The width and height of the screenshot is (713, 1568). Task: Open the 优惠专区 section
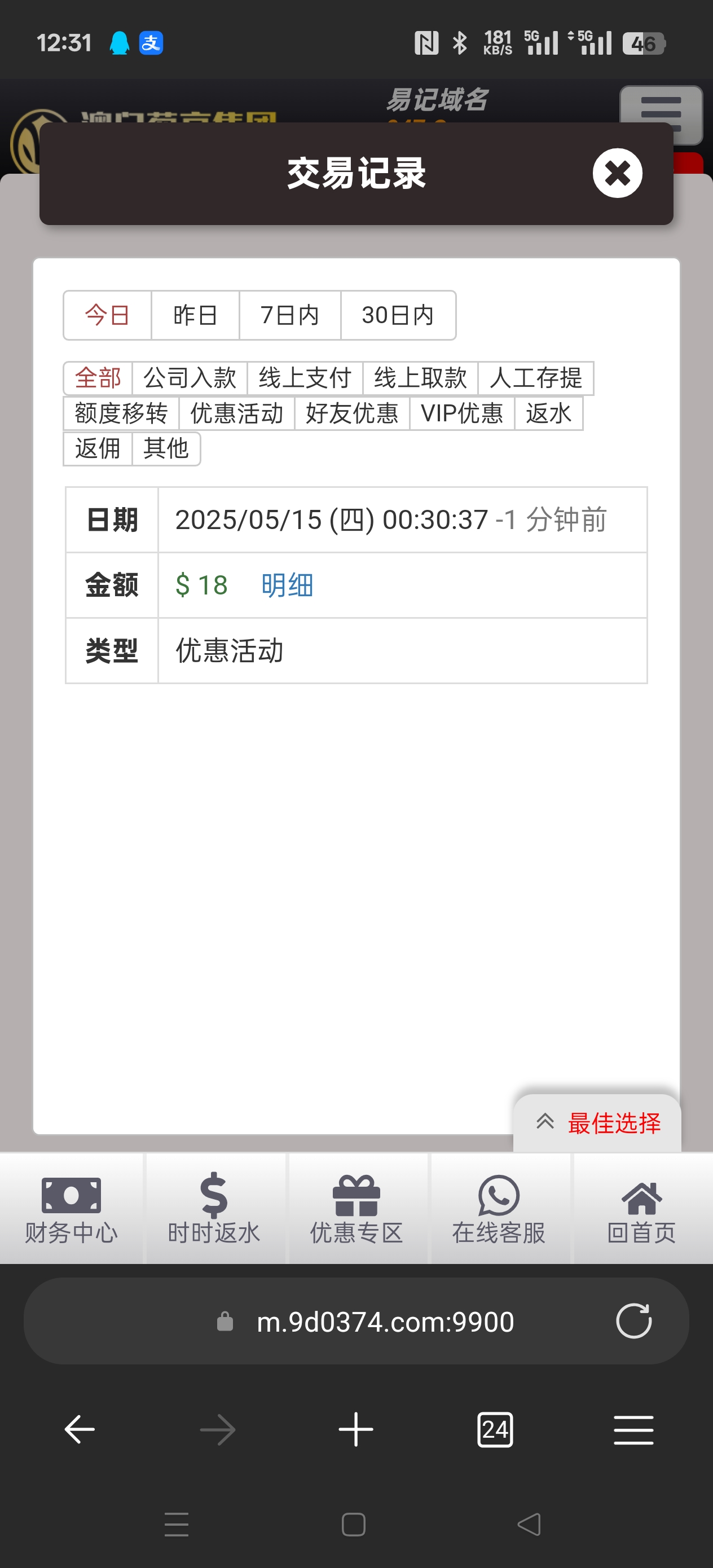click(x=357, y=1208)
